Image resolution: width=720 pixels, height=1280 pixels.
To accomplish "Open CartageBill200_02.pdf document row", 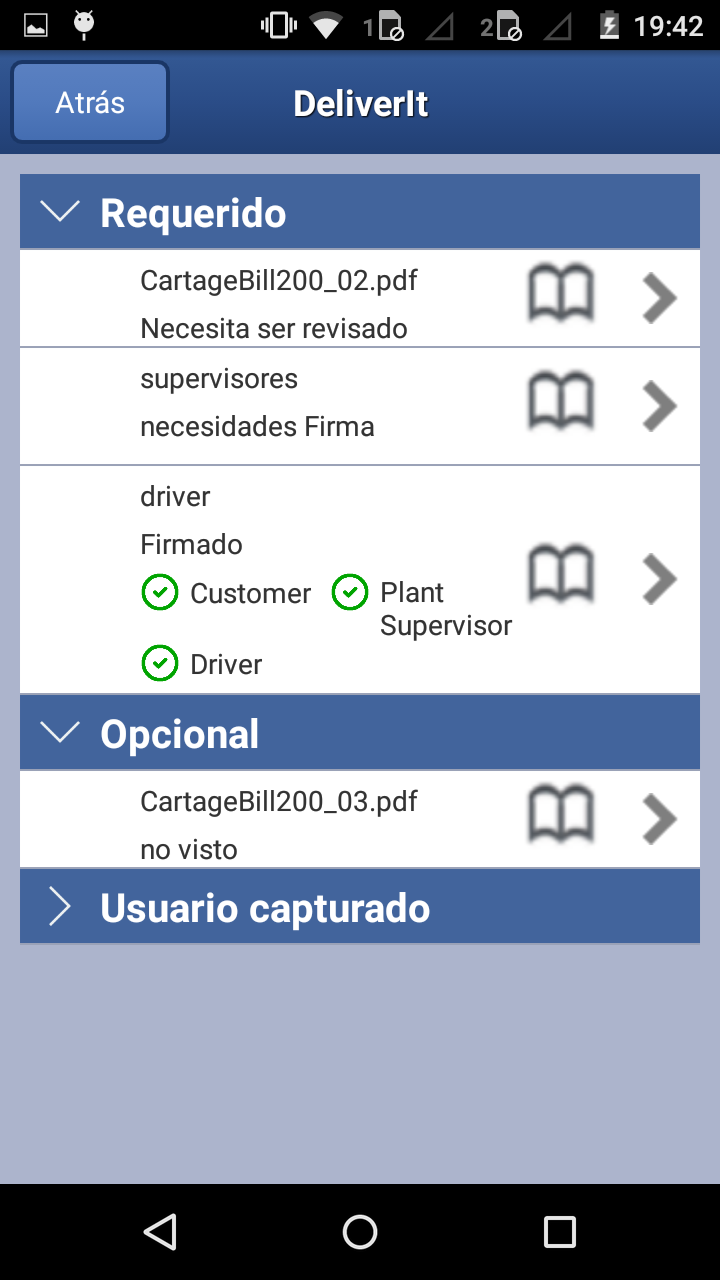I will point(360,298).
